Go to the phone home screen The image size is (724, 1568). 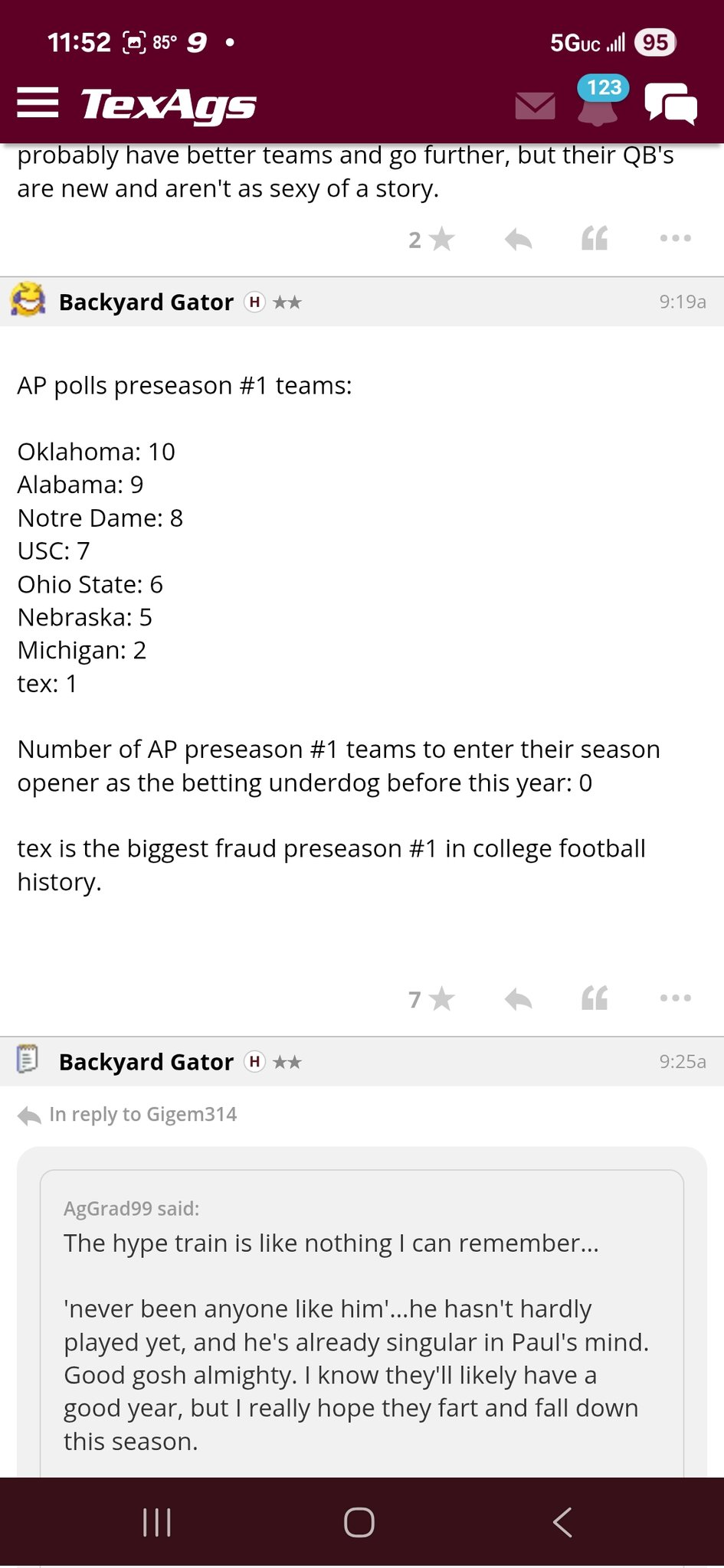359,1522
